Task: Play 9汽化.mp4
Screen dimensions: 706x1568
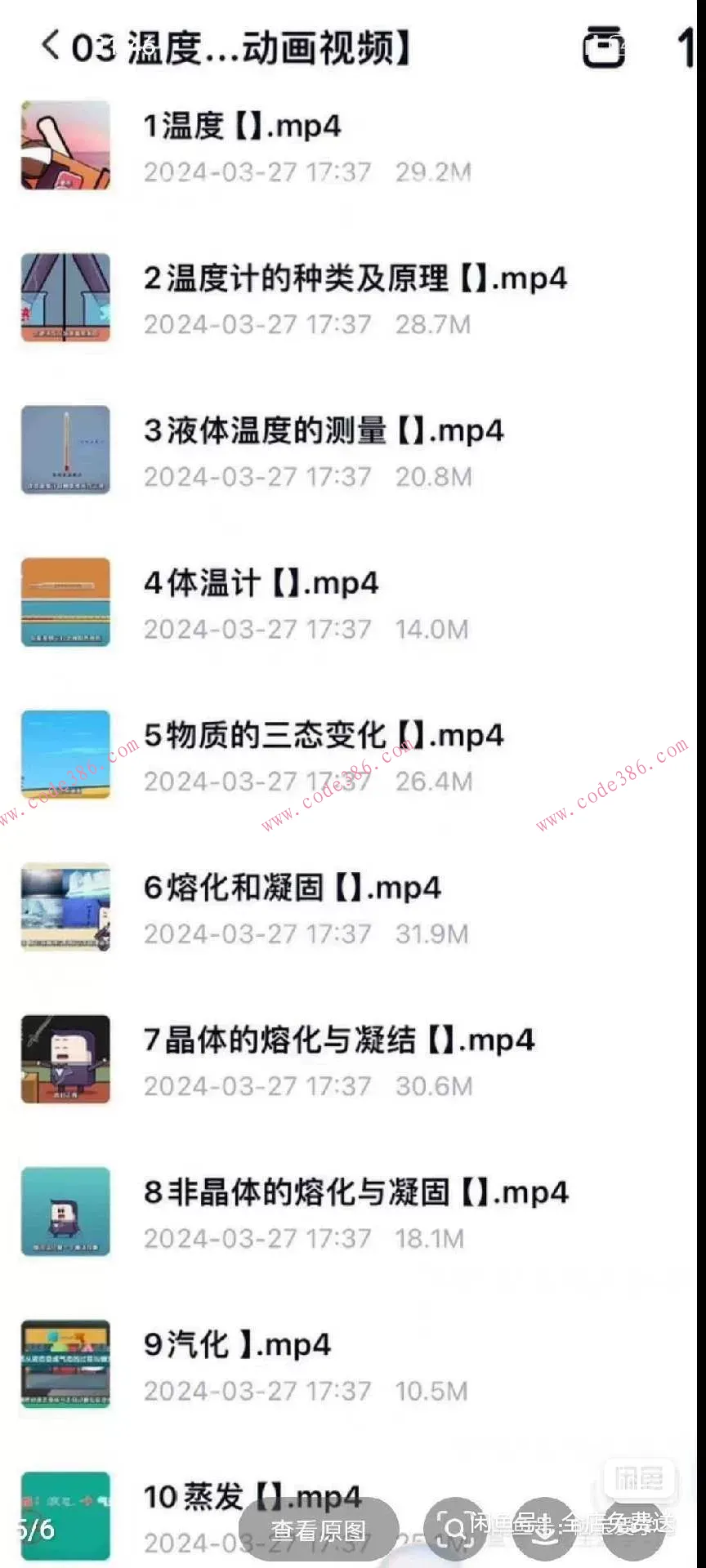Action: (x=237, y=1344)
